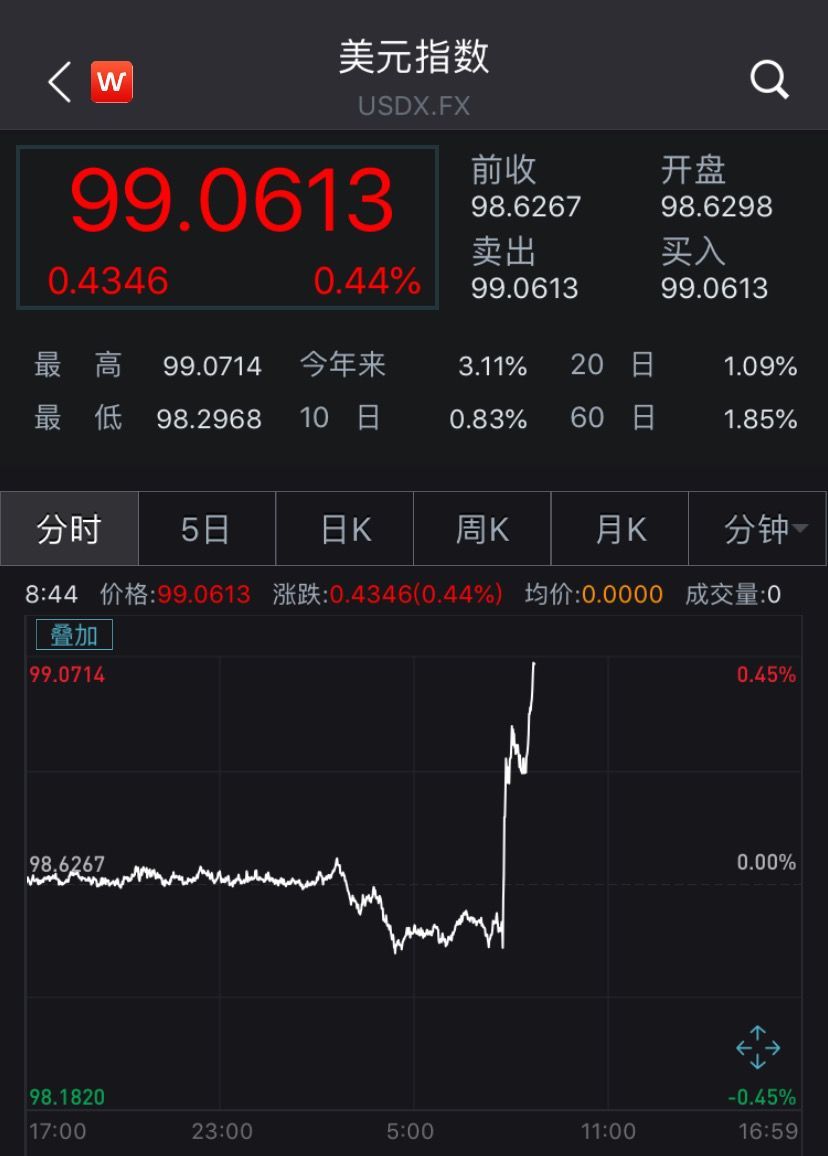The image size is (828, 1156).
Task: Open the 分钟 interval dropdown
Action: click(758, 529)
